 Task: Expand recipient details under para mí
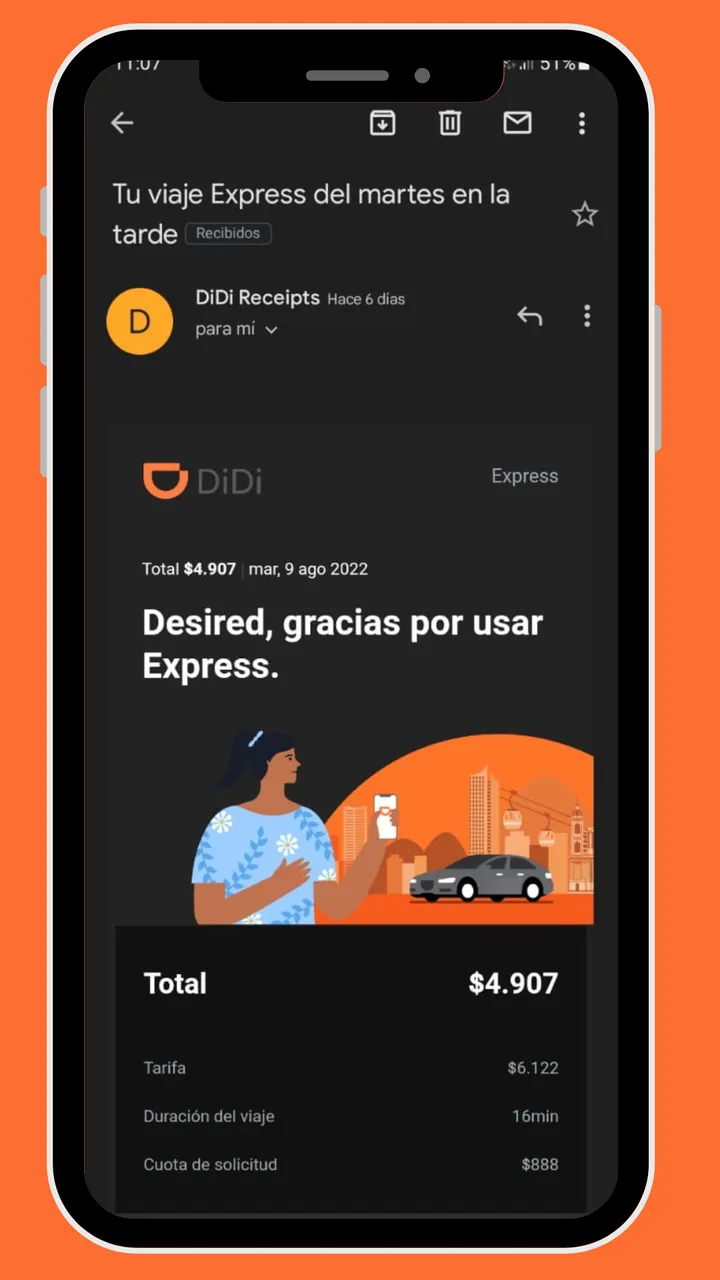237,329
